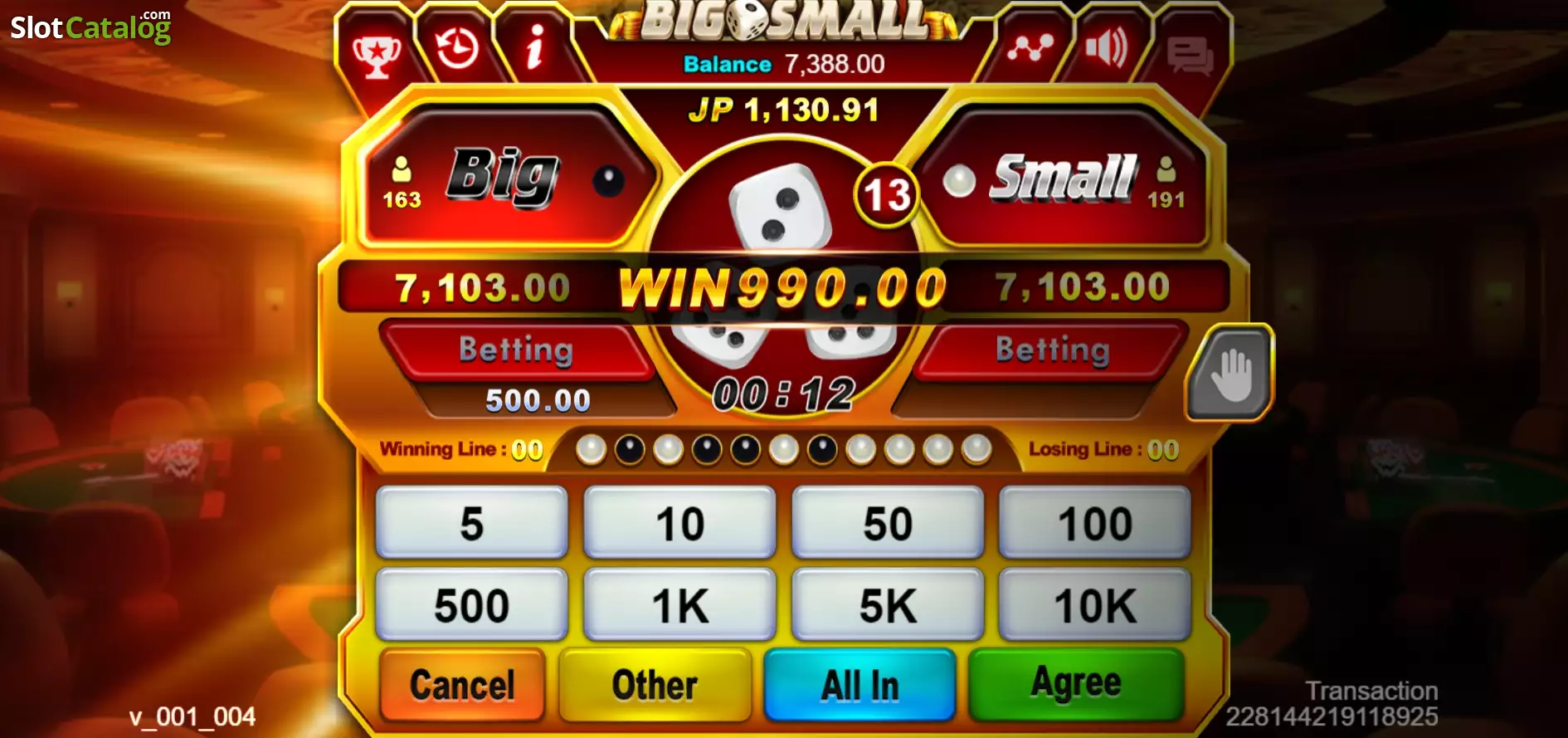The image size is (1568, 738).
Task: Choose the 5K bet chip
Action: (888, 604)
